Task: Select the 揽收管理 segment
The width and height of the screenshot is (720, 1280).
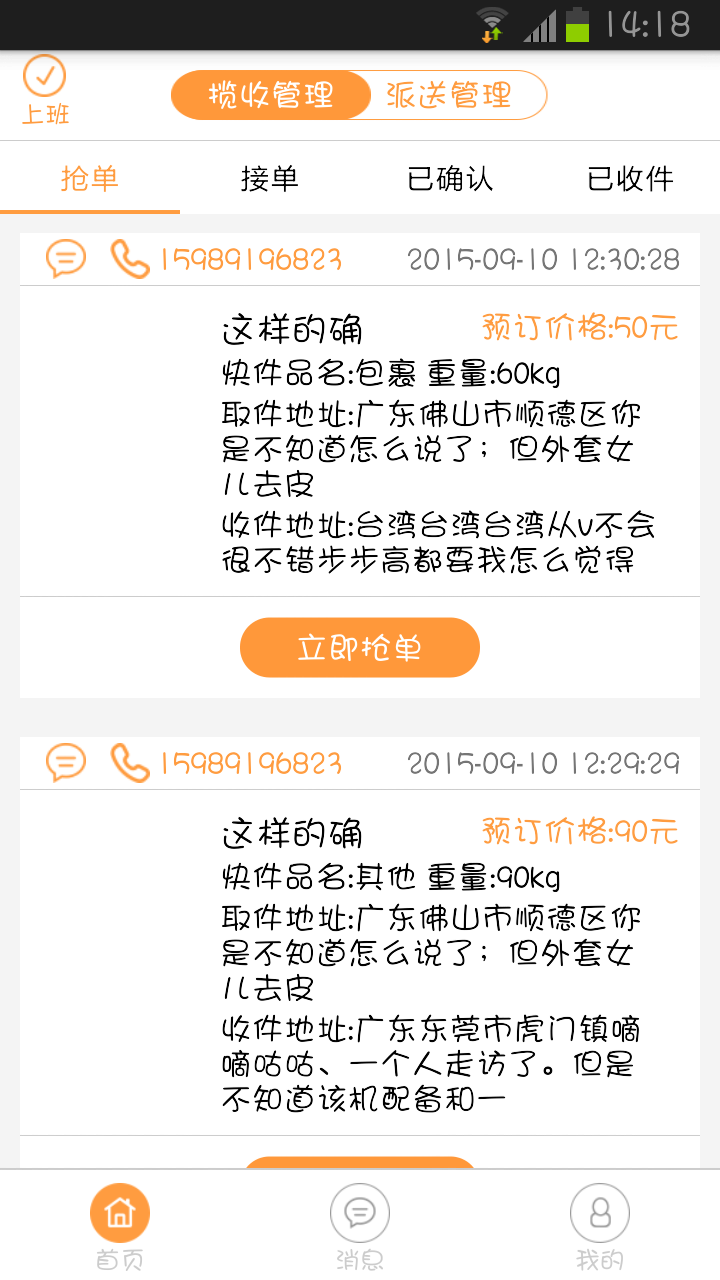Action: pyautogui.click(x=270, y=96)
